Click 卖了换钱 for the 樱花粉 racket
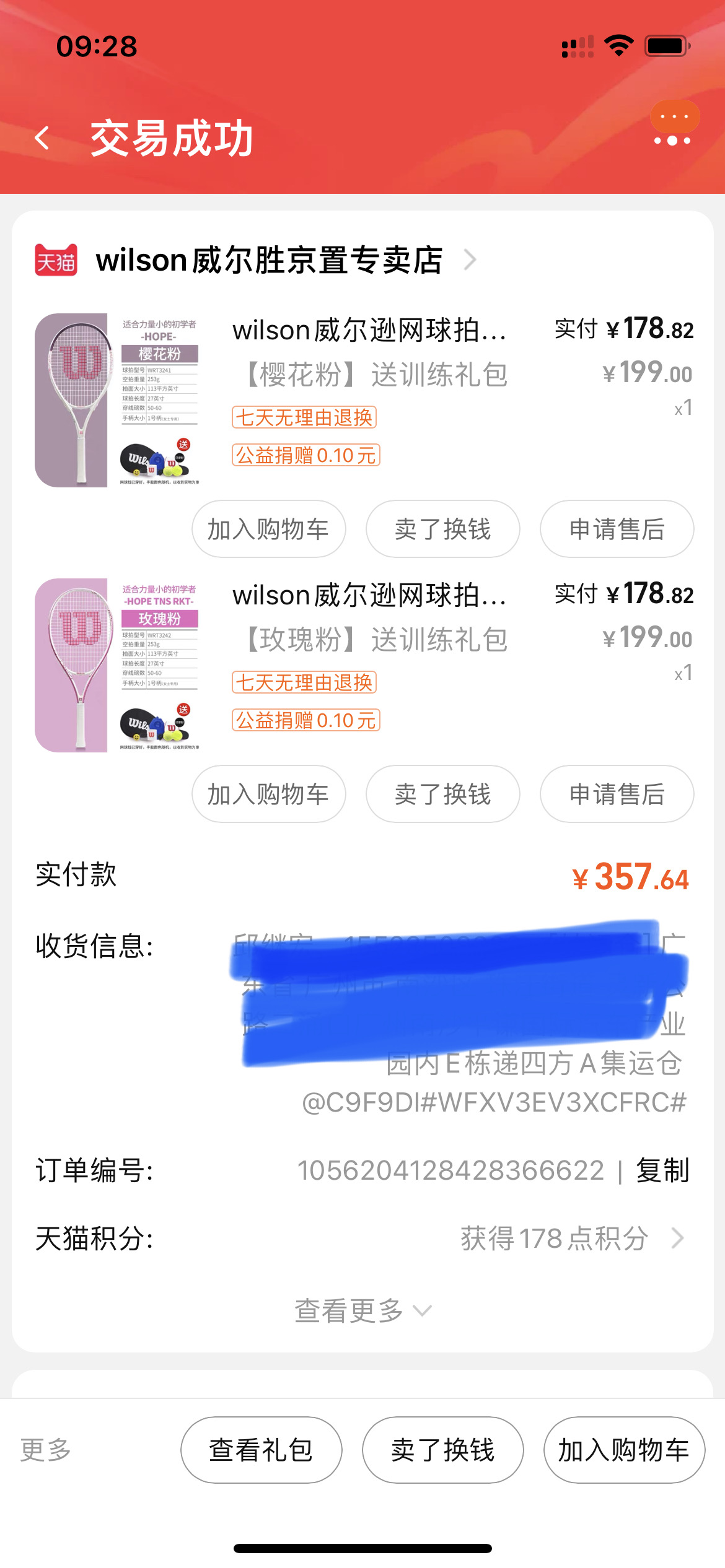The width and height of the screenshot is (725, 1568). click(x=442, y=529)
